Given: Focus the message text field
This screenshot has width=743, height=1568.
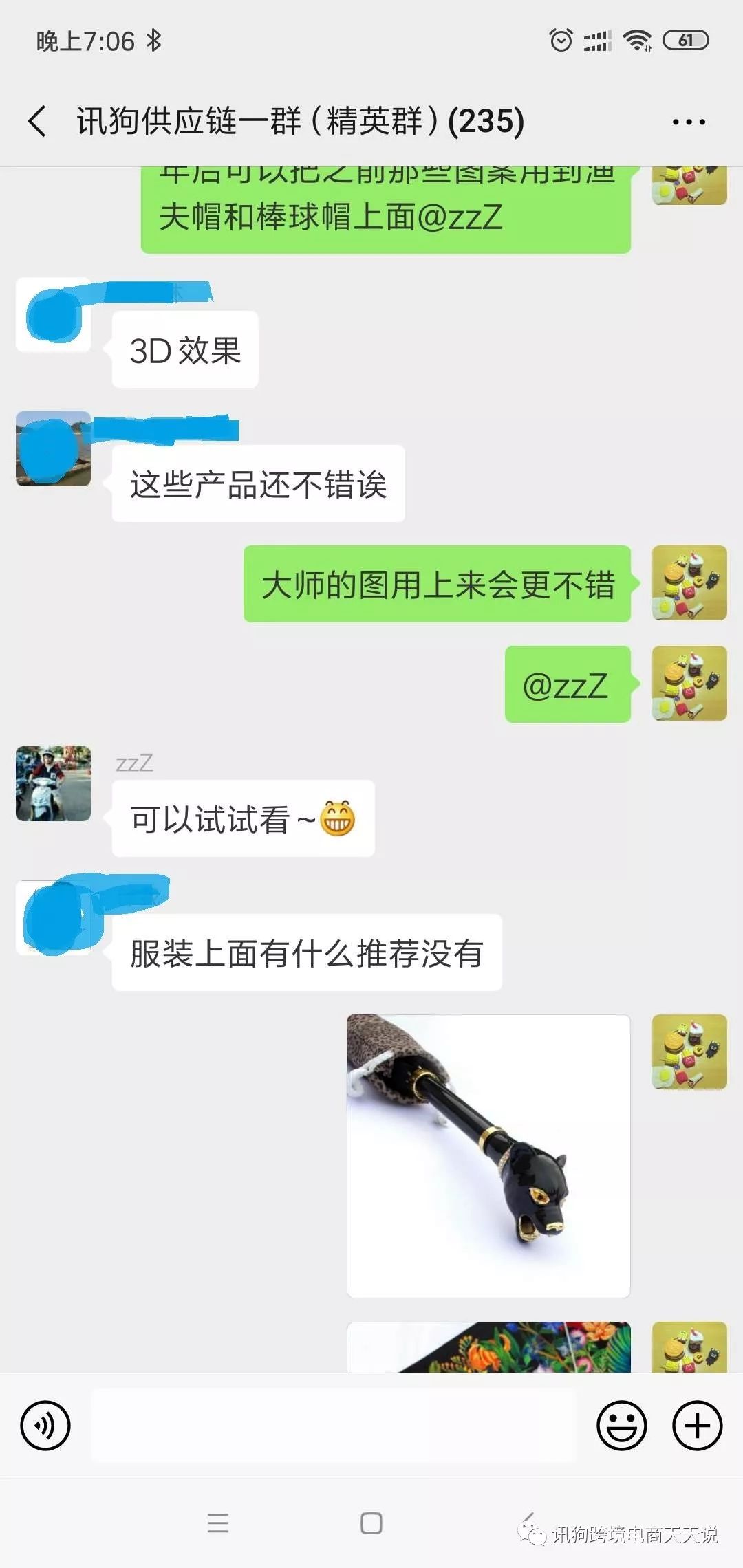Looking at the screenshot, I should tap(334, 1426).
